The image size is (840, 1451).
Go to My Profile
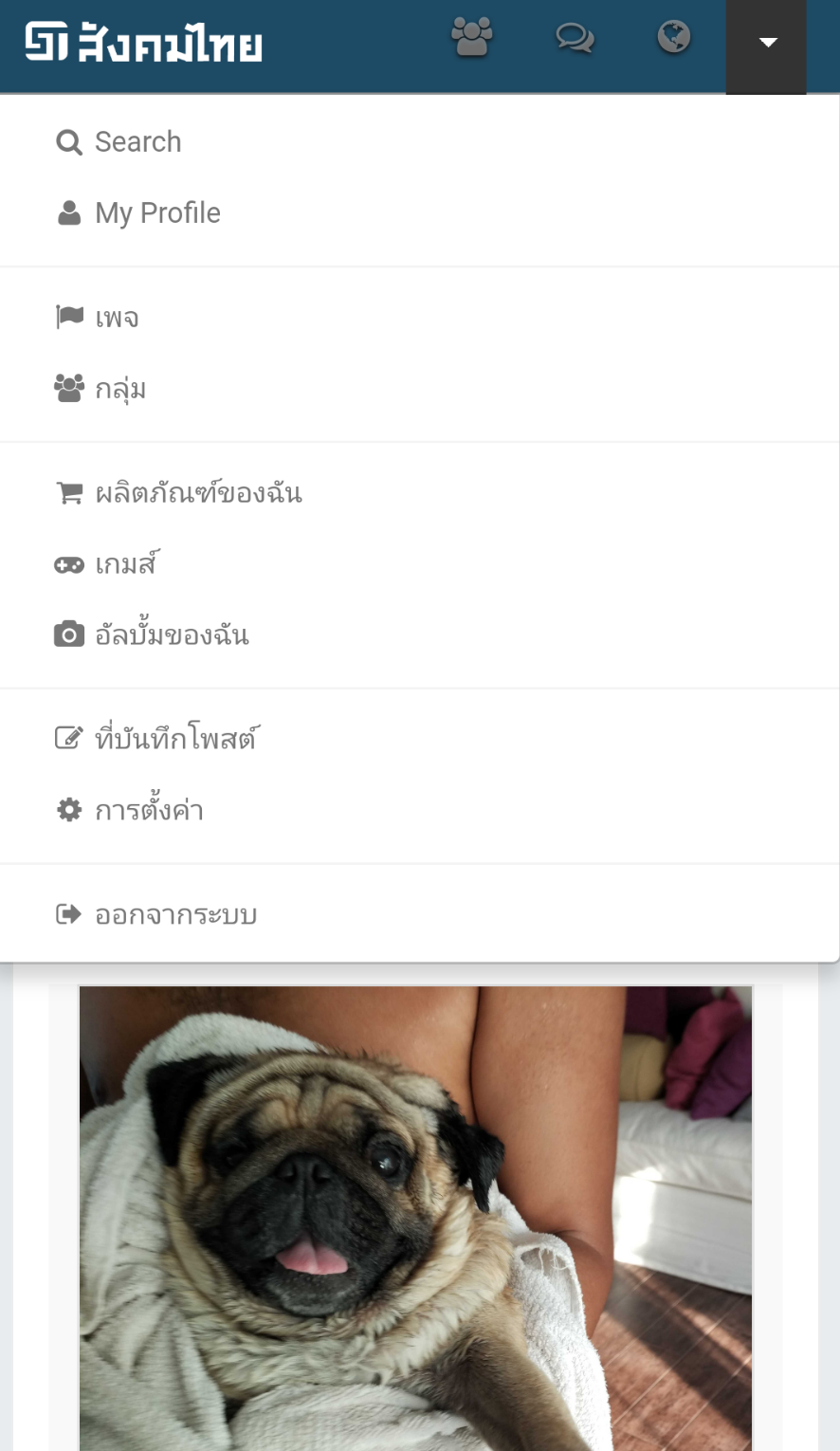click(x=157, y=213)
